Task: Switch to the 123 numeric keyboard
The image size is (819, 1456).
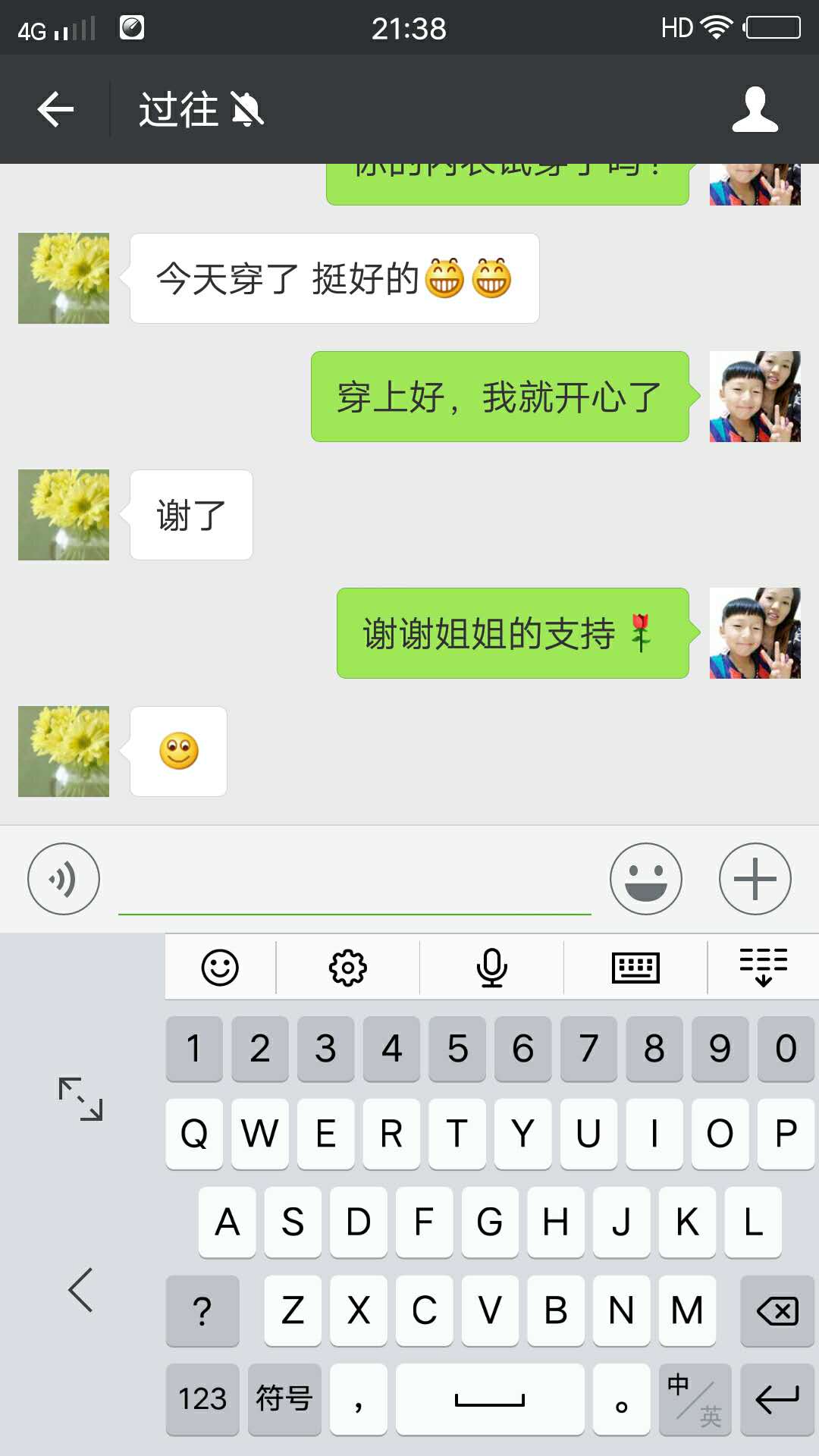Action: pyautogui.click(x=202, y=1399)
